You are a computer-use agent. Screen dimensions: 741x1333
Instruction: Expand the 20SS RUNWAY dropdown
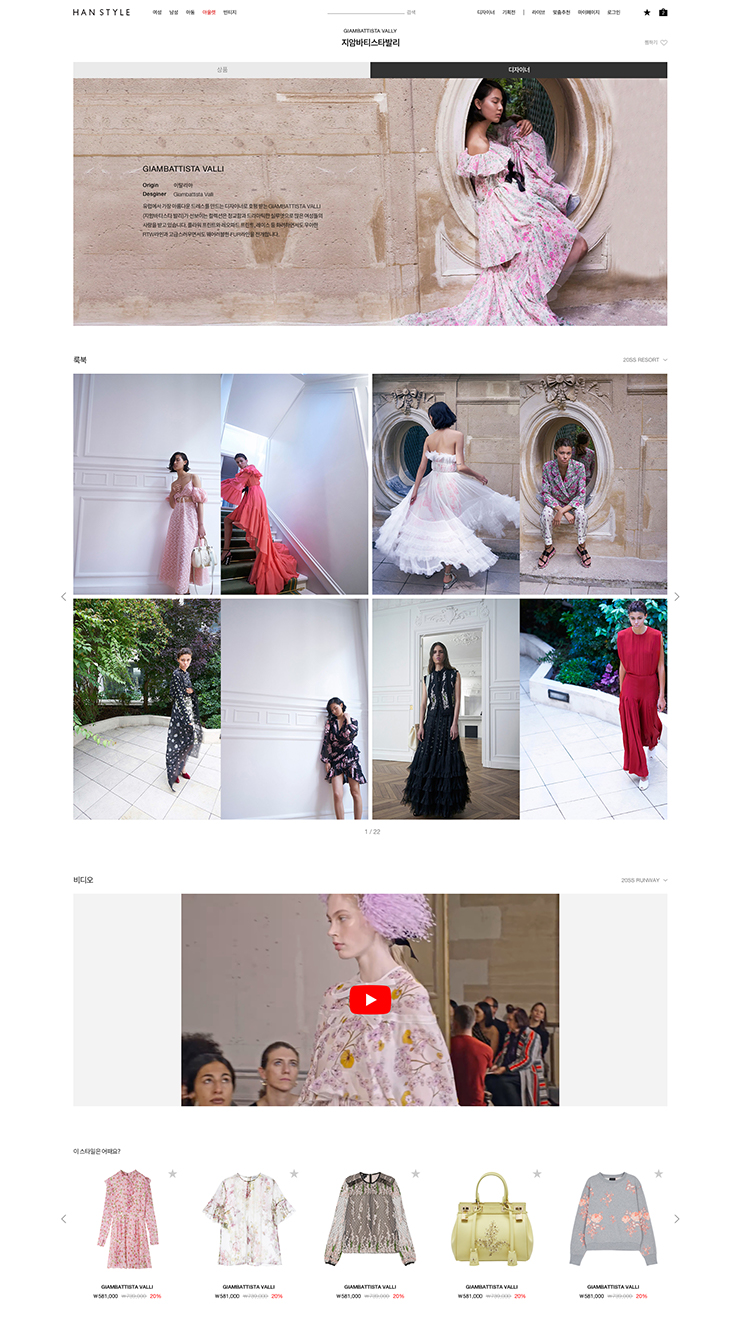tap(643, 880)
